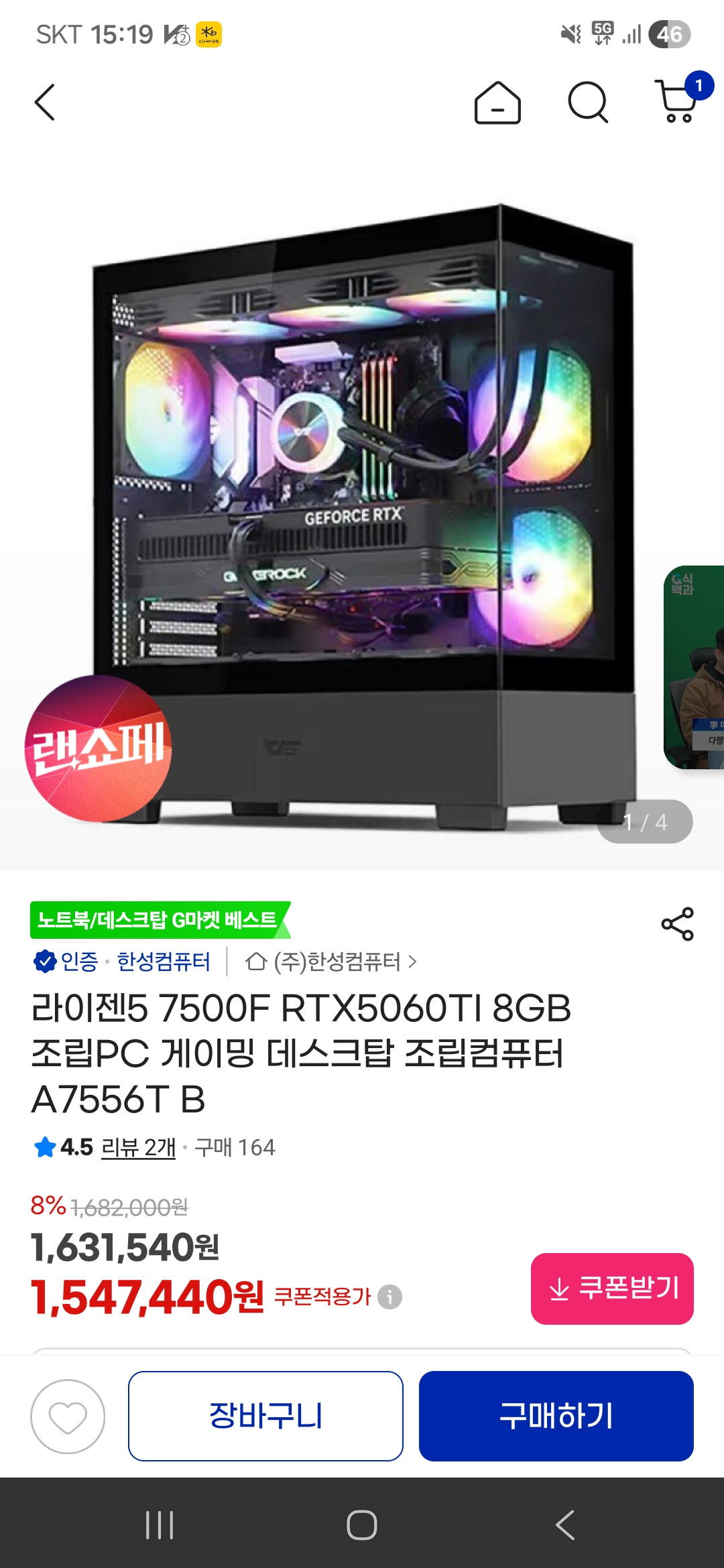Open the G식백과 video thumbnail
Screen dimensions: 724x1568
pyautogui.click(x=695, y=667)
